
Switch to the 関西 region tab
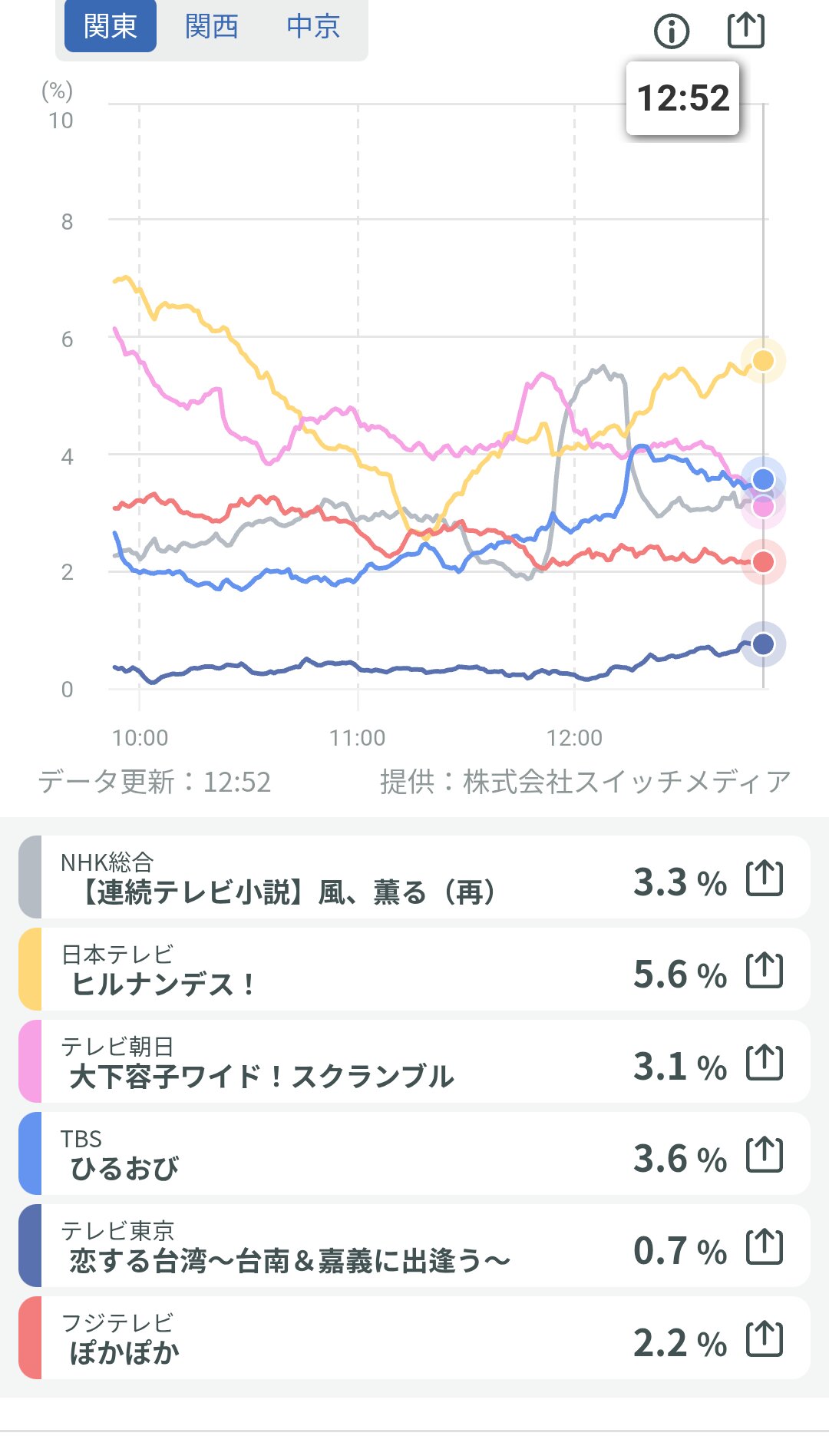tap(211, 27)
